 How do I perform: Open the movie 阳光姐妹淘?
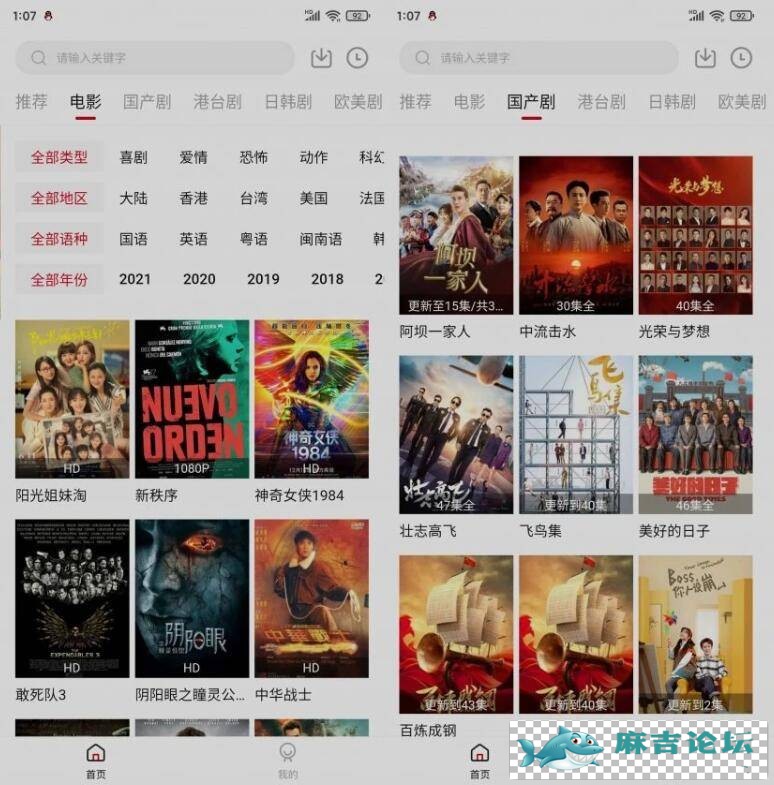(72, 399)
